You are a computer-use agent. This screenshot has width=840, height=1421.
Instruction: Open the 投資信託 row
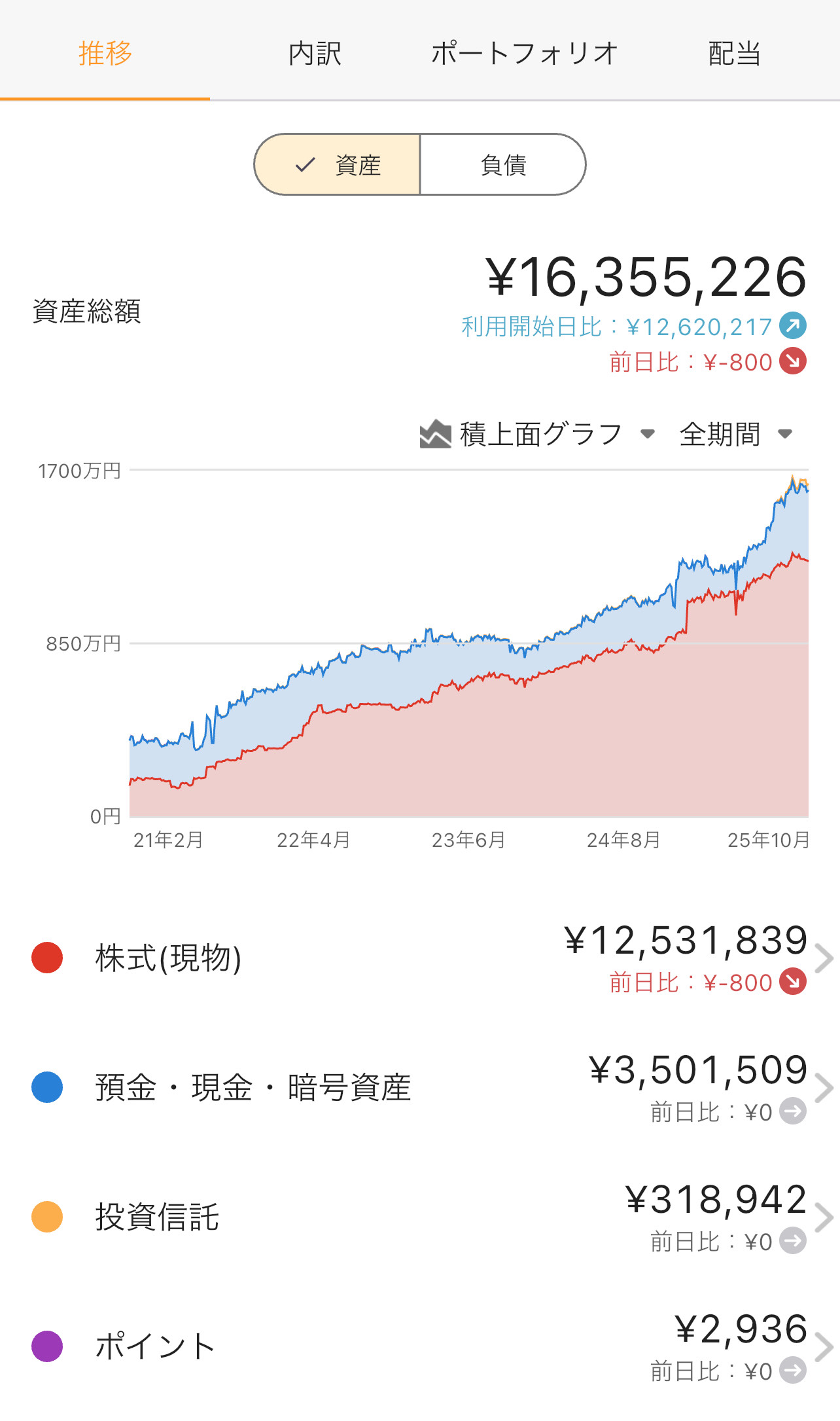coord(420,1217)
